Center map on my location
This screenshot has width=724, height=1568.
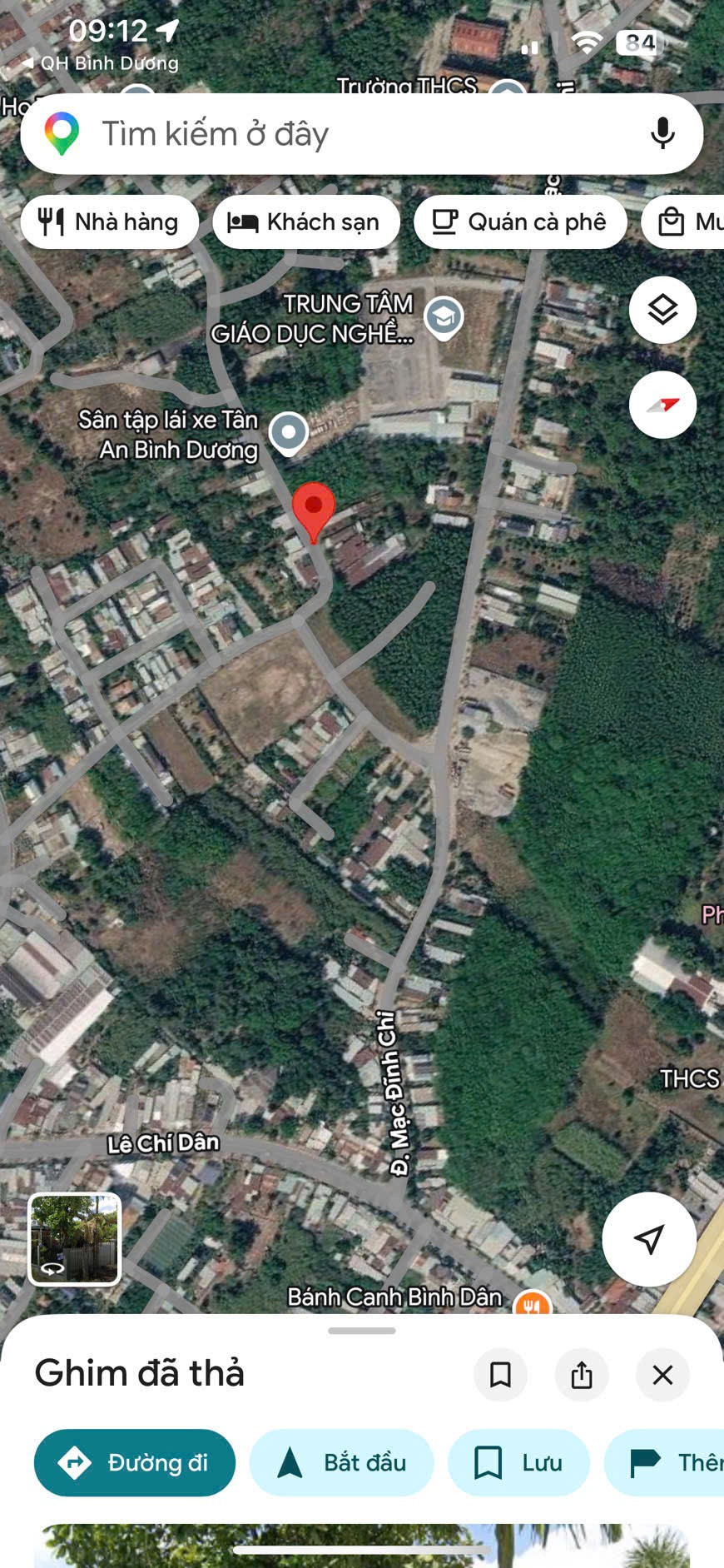click(649, 1239)
